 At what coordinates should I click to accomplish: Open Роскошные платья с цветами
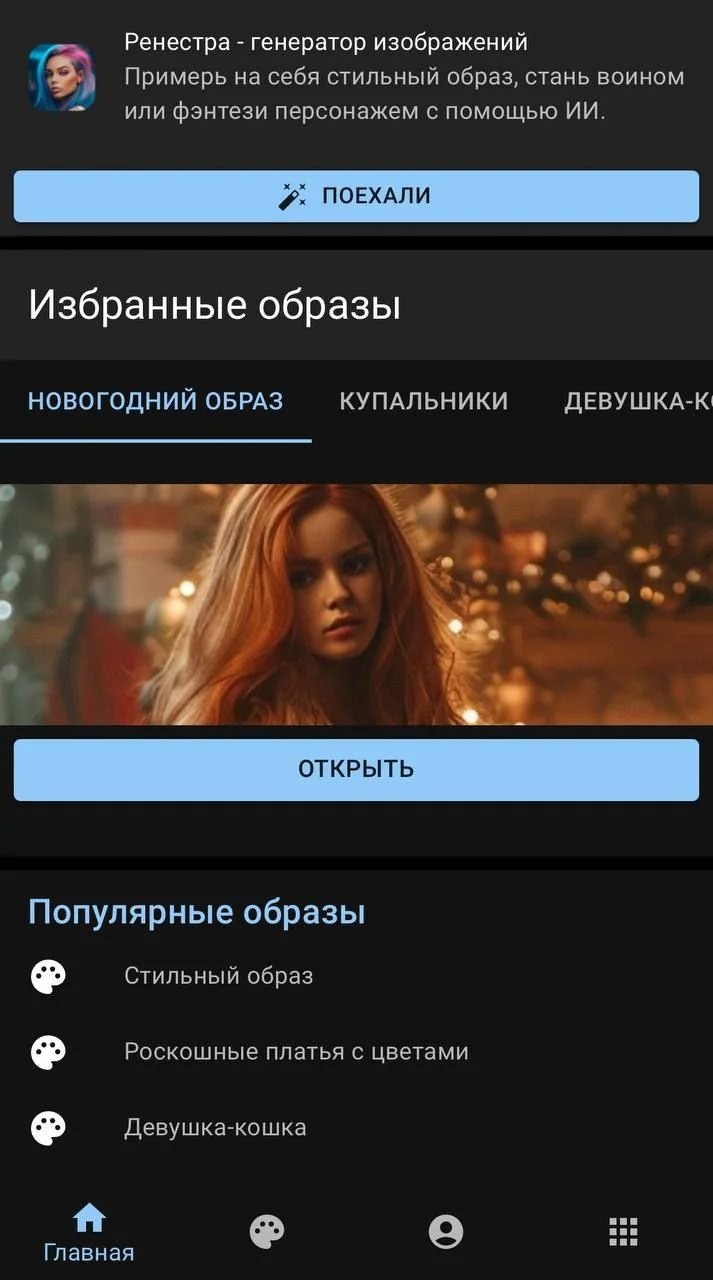pyautogui.click(x=356, y=1052)
